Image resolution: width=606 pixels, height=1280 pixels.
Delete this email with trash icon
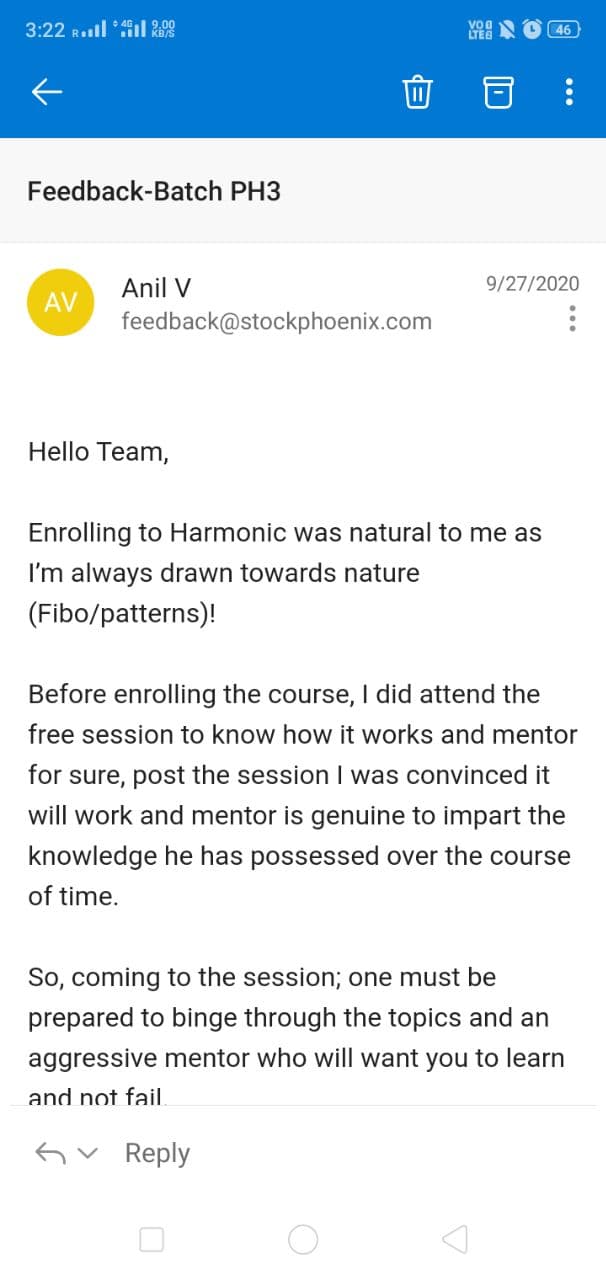417,93
